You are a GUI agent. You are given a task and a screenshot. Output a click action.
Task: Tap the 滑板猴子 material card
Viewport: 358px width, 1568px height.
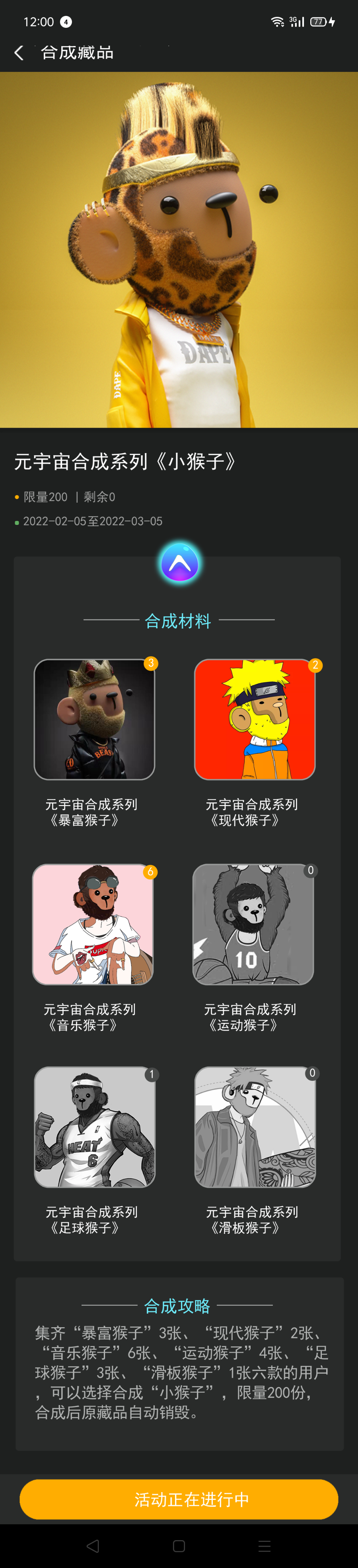[x=255, y=1127]
